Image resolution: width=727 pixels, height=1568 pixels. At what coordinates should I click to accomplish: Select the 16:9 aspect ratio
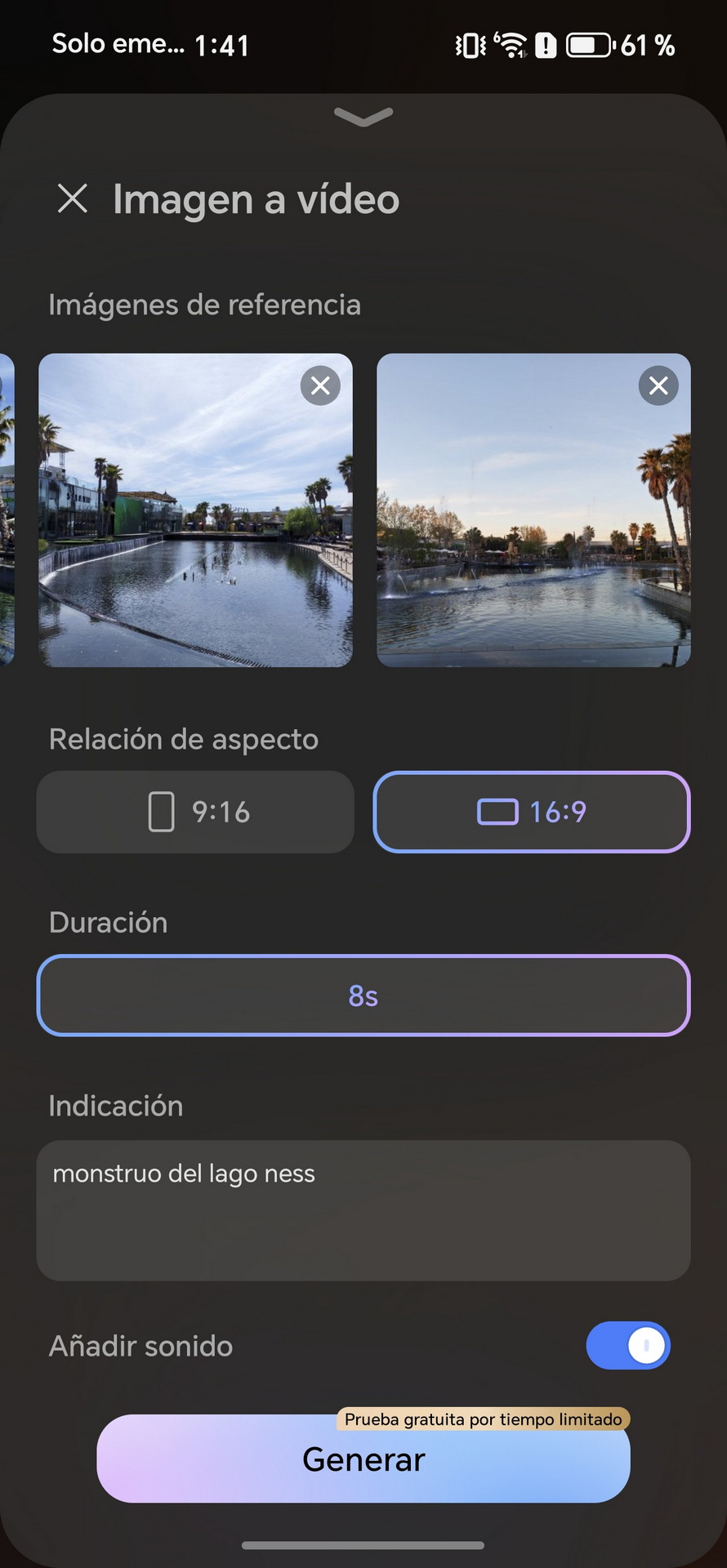[x=532, y=812]
